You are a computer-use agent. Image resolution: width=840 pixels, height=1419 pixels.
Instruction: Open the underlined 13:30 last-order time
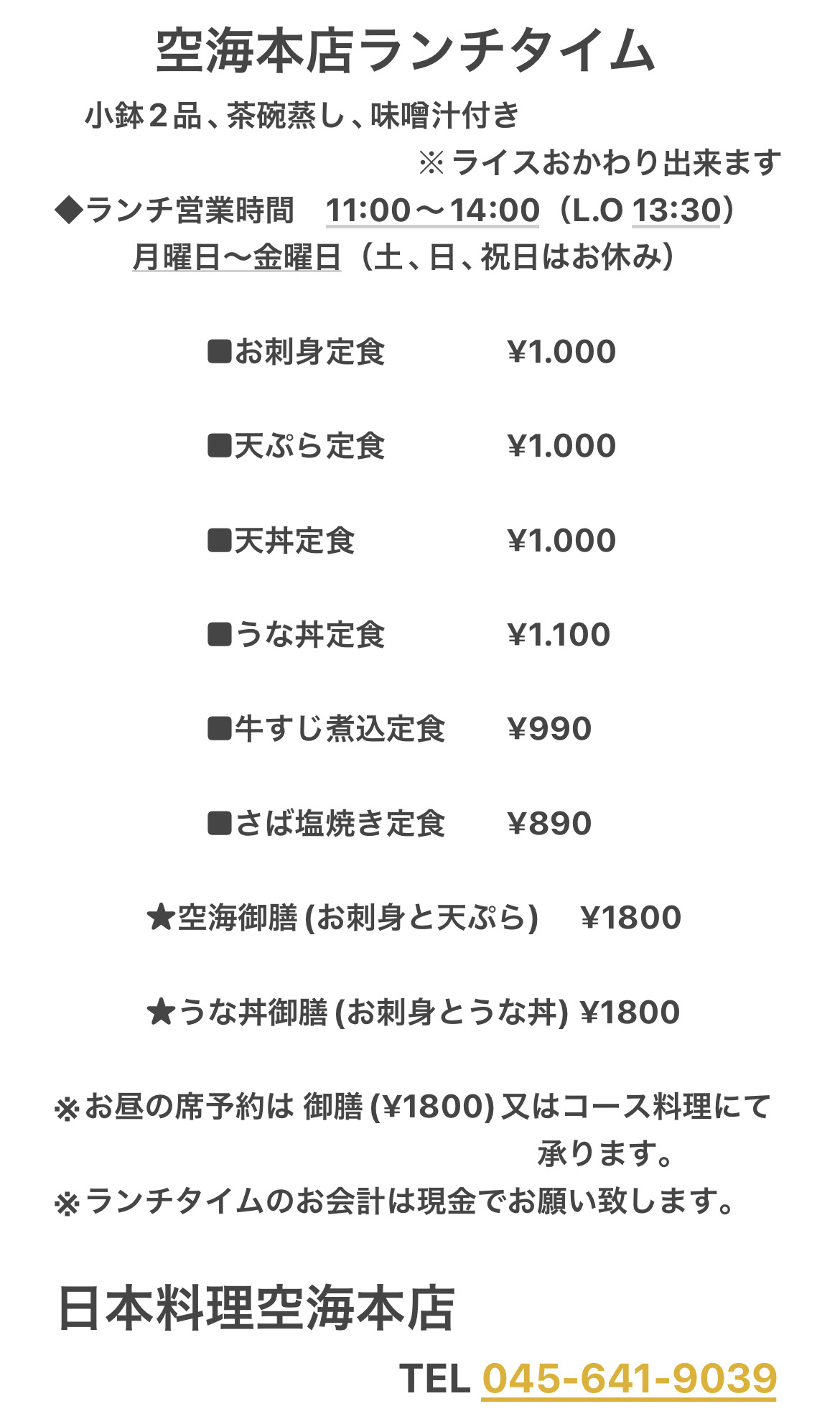676,210
